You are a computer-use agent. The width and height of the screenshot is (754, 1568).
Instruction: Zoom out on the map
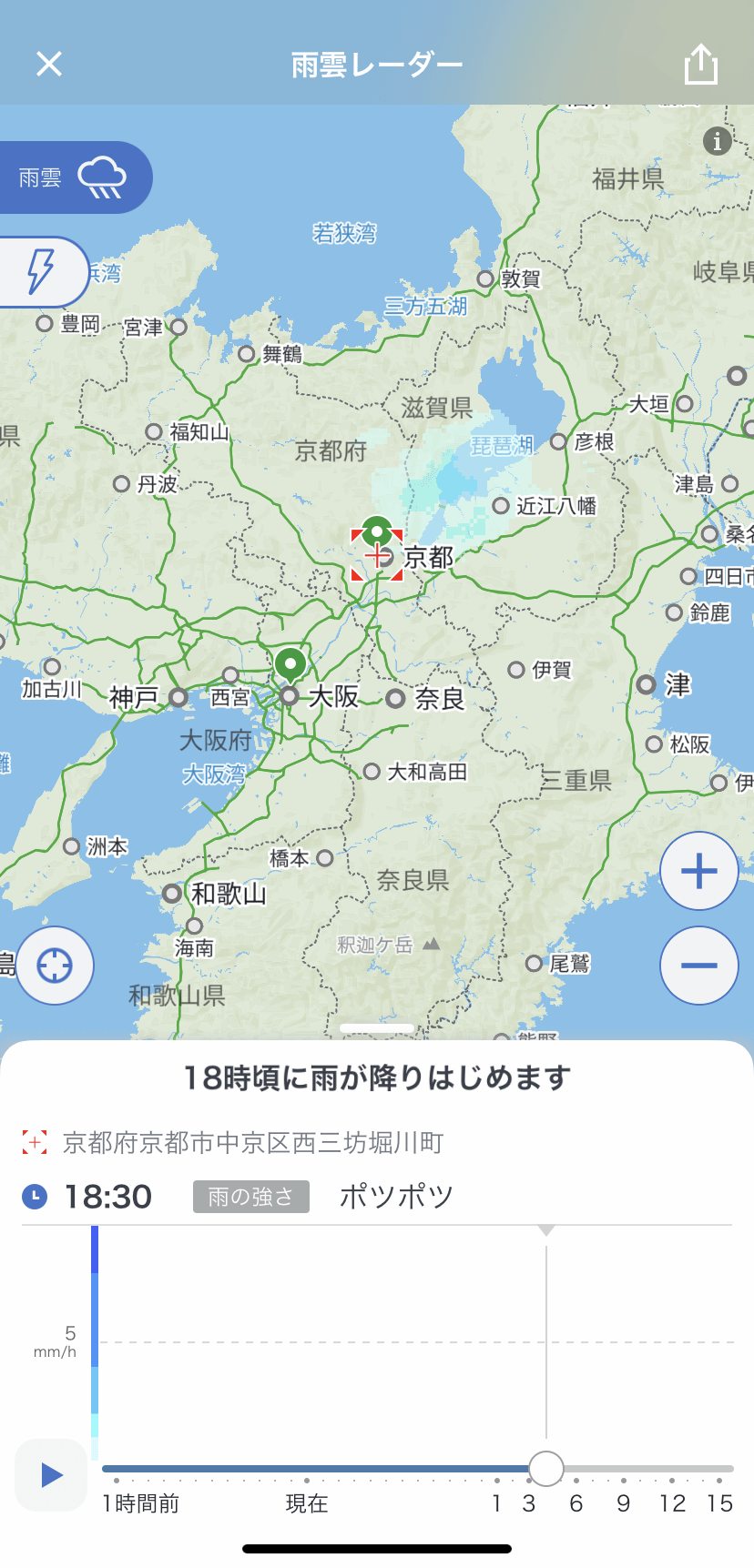coord(699,966)
